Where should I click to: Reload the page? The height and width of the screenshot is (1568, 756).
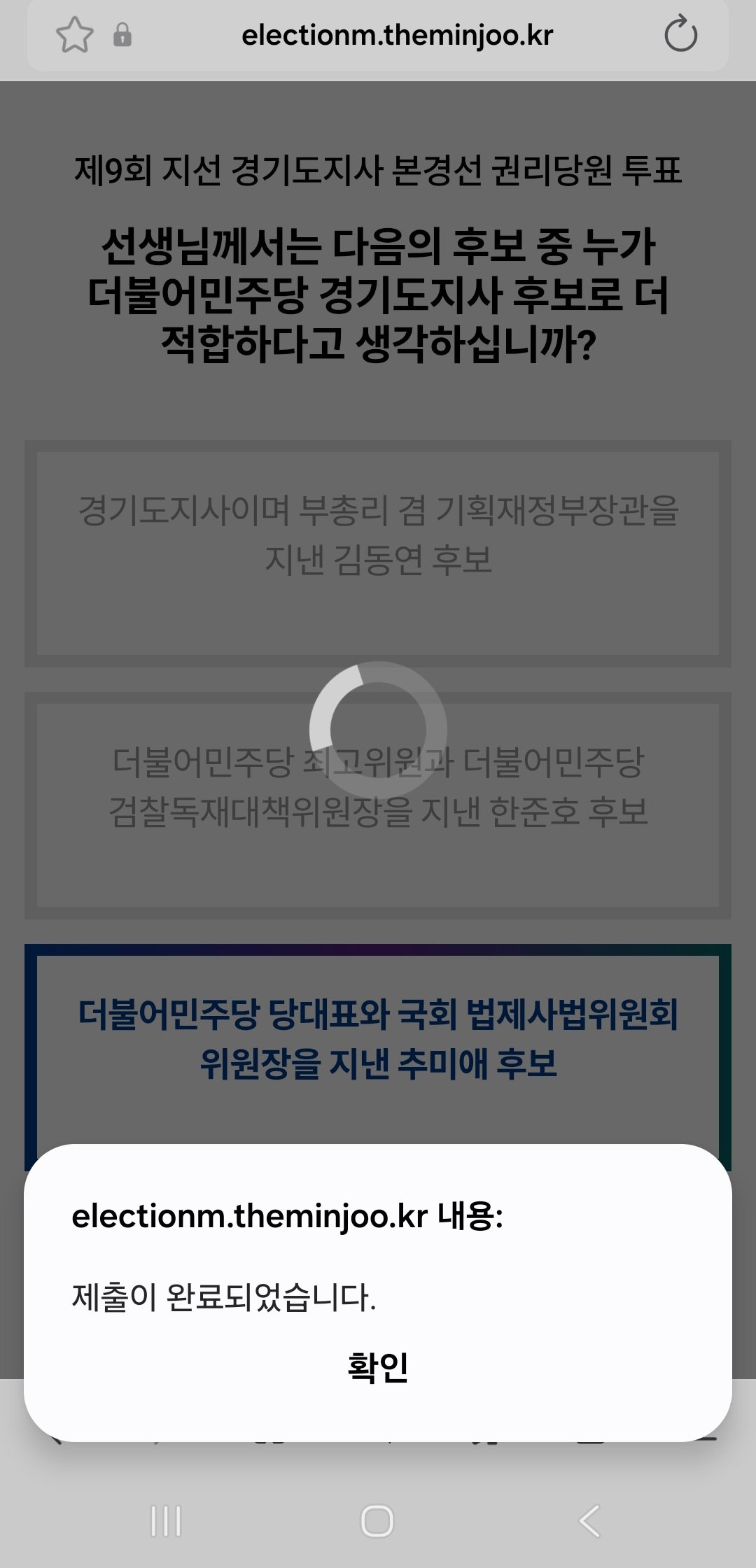click(x=680, y=35)
